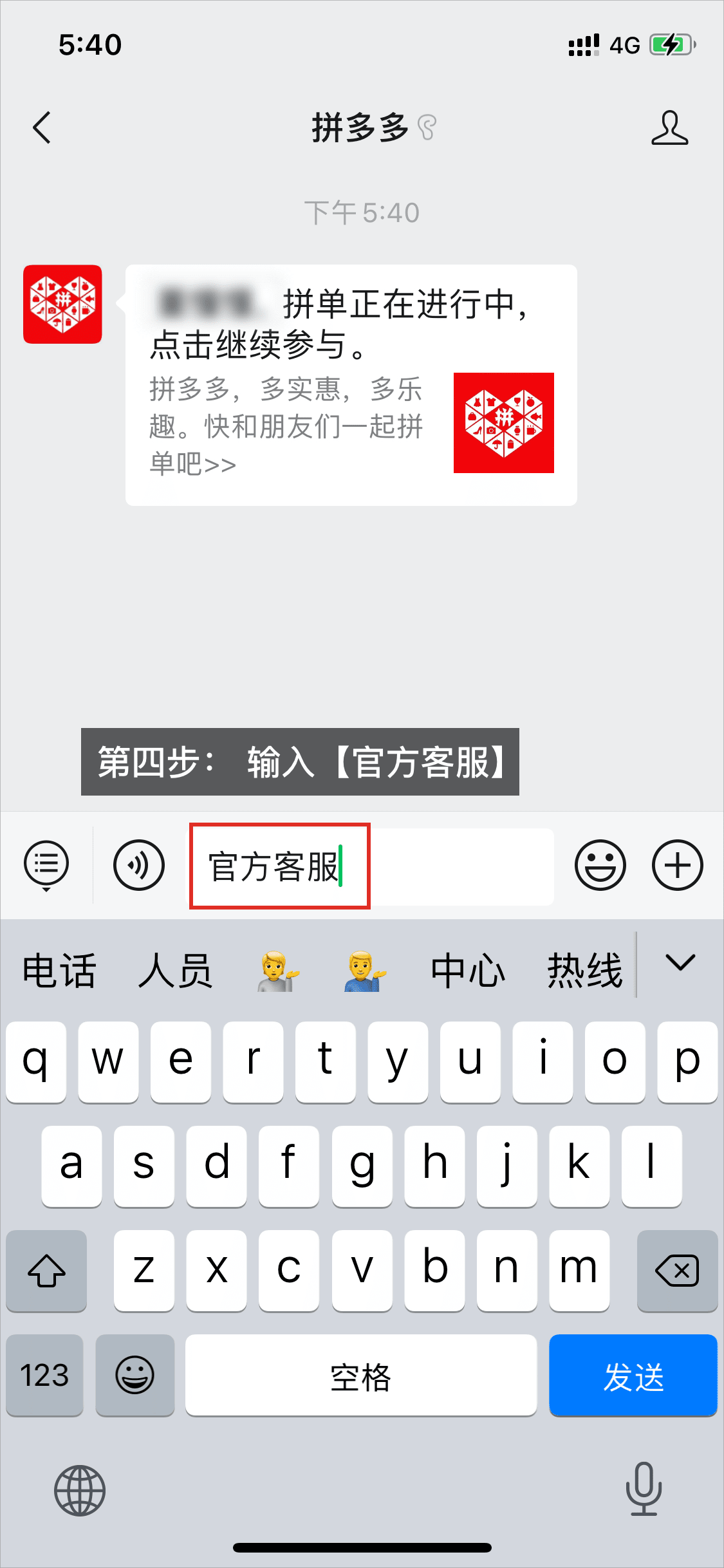Screen dimensions: 724x1568
Task: Open the 拼单正在进行中 message card
Action: click(351, 385)
